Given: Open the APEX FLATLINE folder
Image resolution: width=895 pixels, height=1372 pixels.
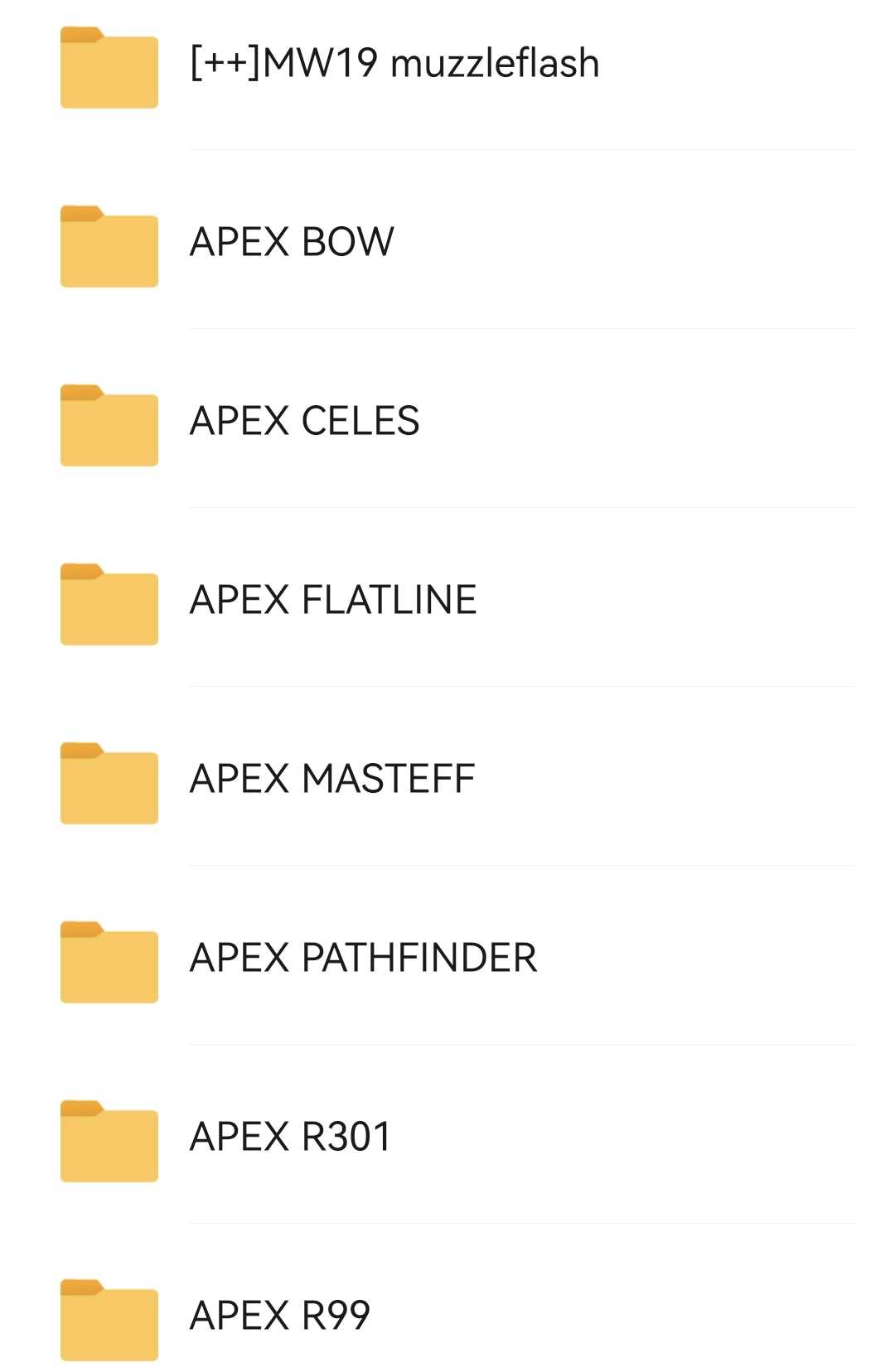Looking at the screenshot, I should [332, 601].
